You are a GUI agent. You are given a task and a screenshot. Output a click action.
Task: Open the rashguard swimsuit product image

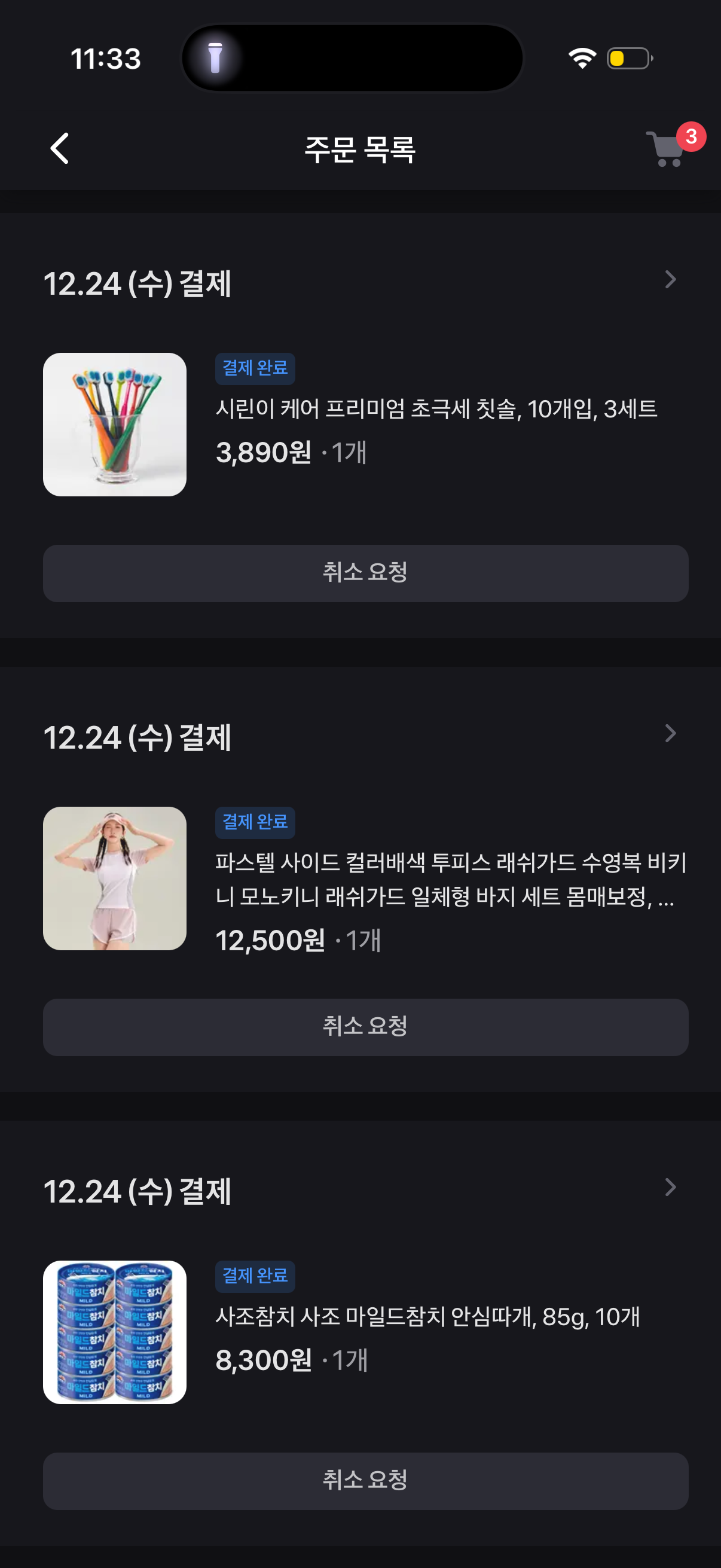click(114, 878)
